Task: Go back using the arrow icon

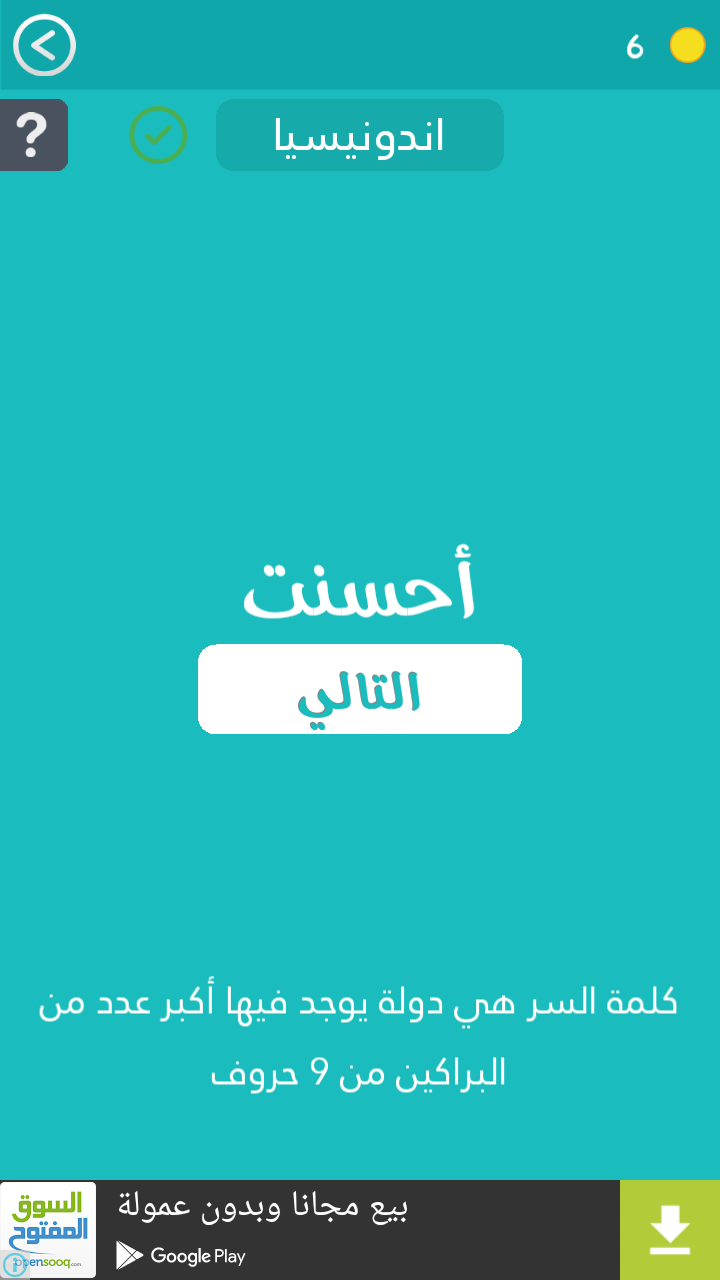Action: click(x=44, y=45)
